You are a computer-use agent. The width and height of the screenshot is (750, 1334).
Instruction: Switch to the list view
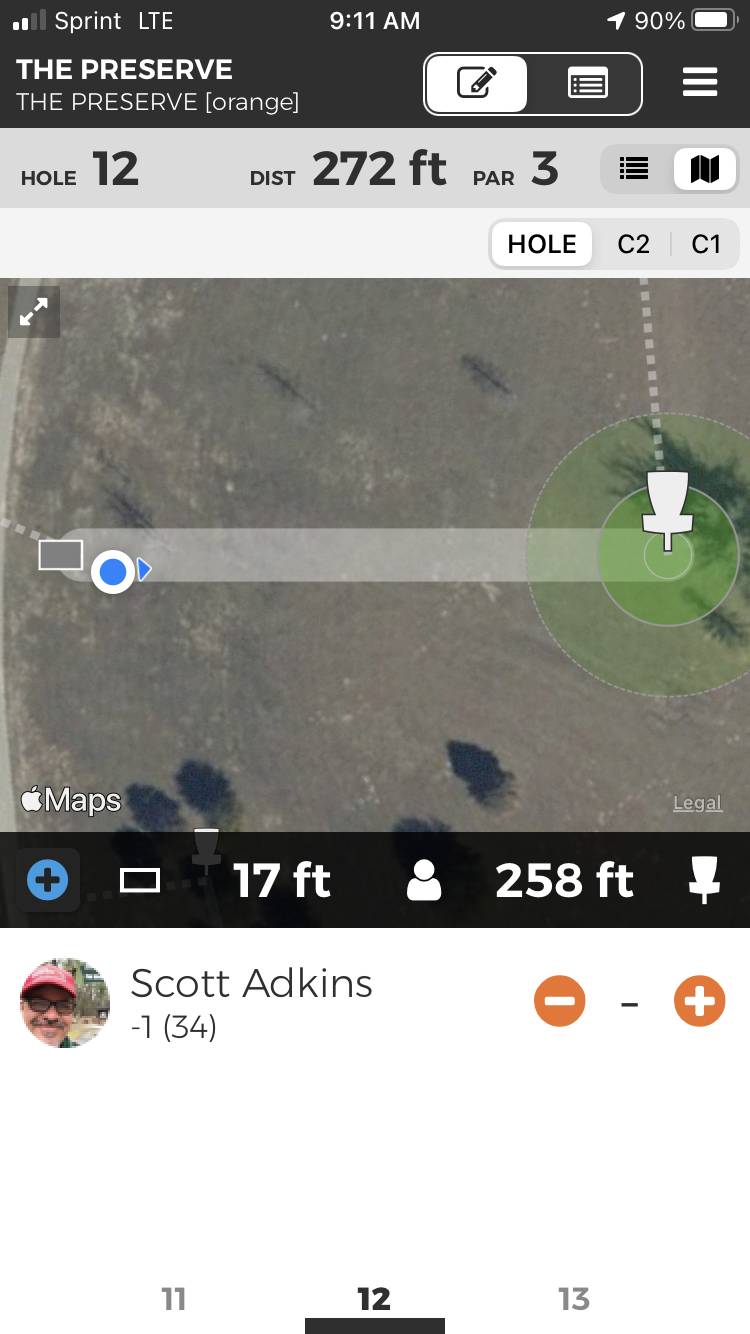click(634, 169)
